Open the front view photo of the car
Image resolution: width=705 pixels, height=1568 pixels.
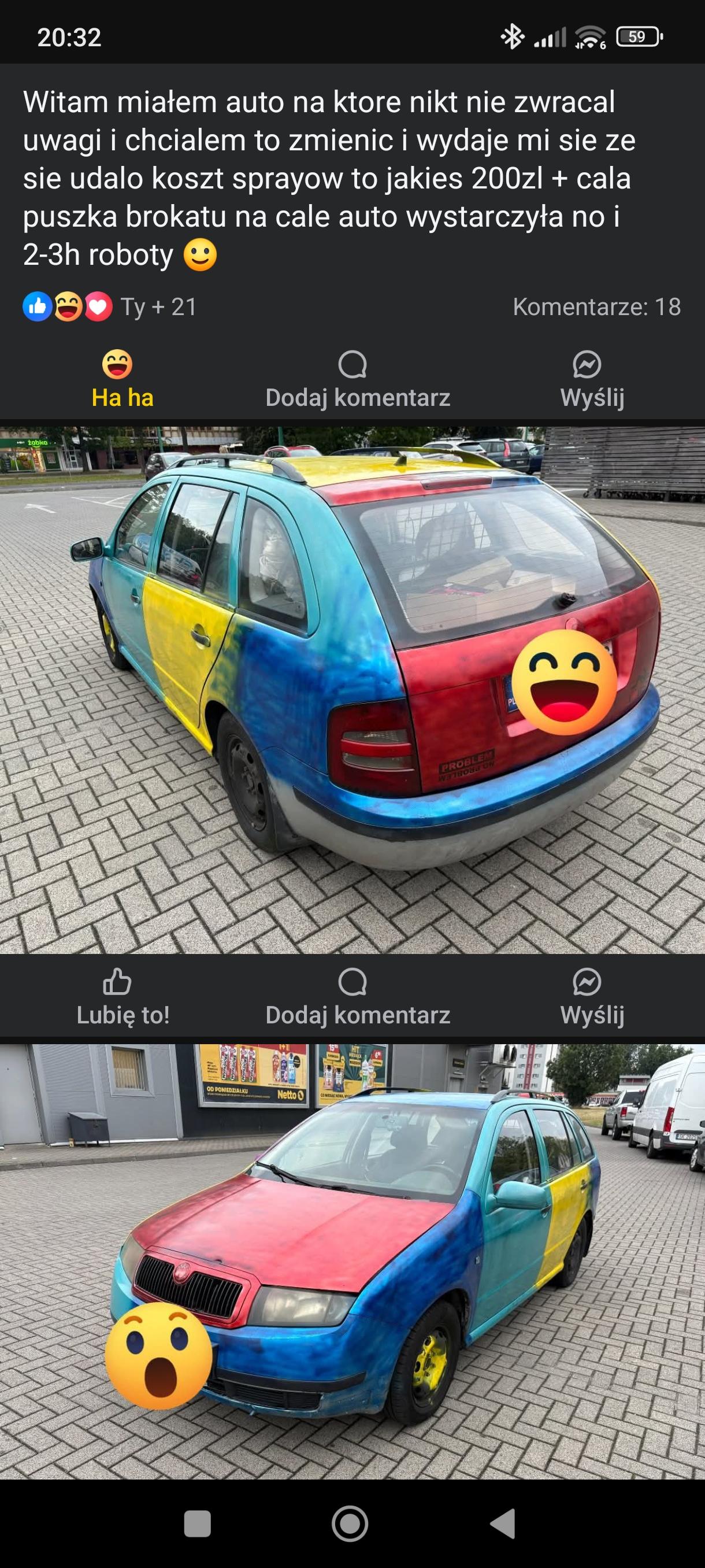click(352, 1260)
